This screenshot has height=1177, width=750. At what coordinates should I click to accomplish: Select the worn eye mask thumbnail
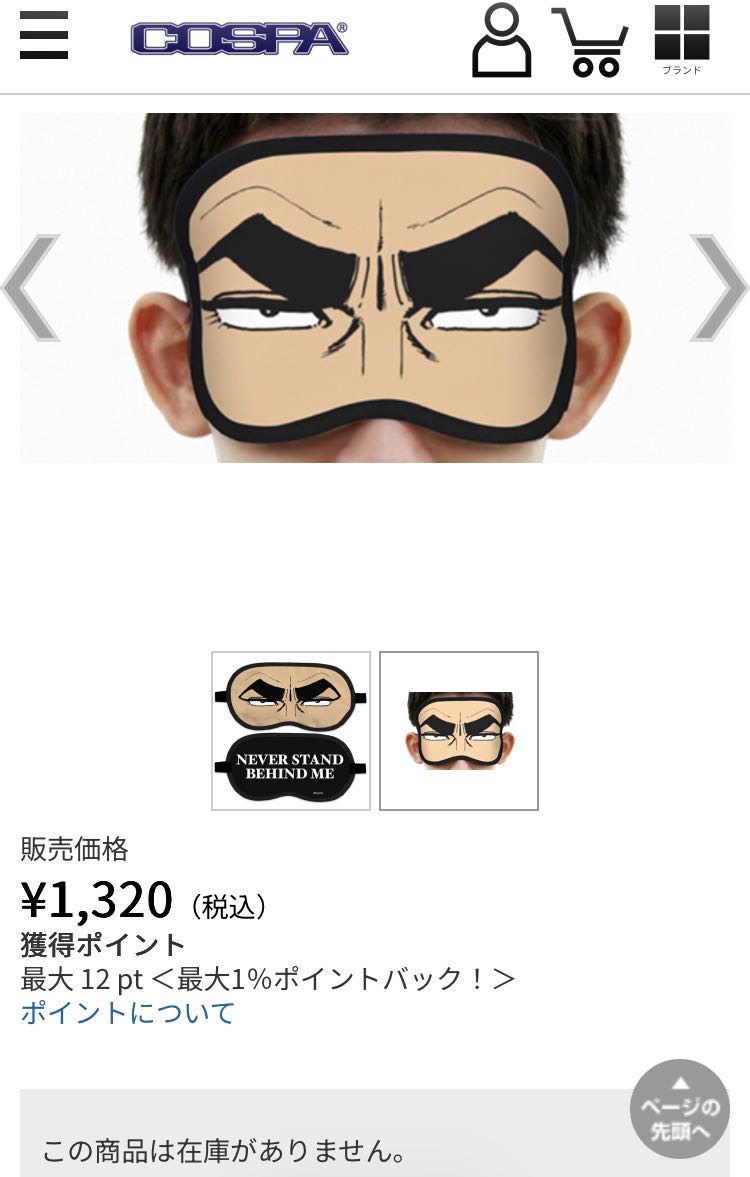pyautogui.click(x=459, y=730)
